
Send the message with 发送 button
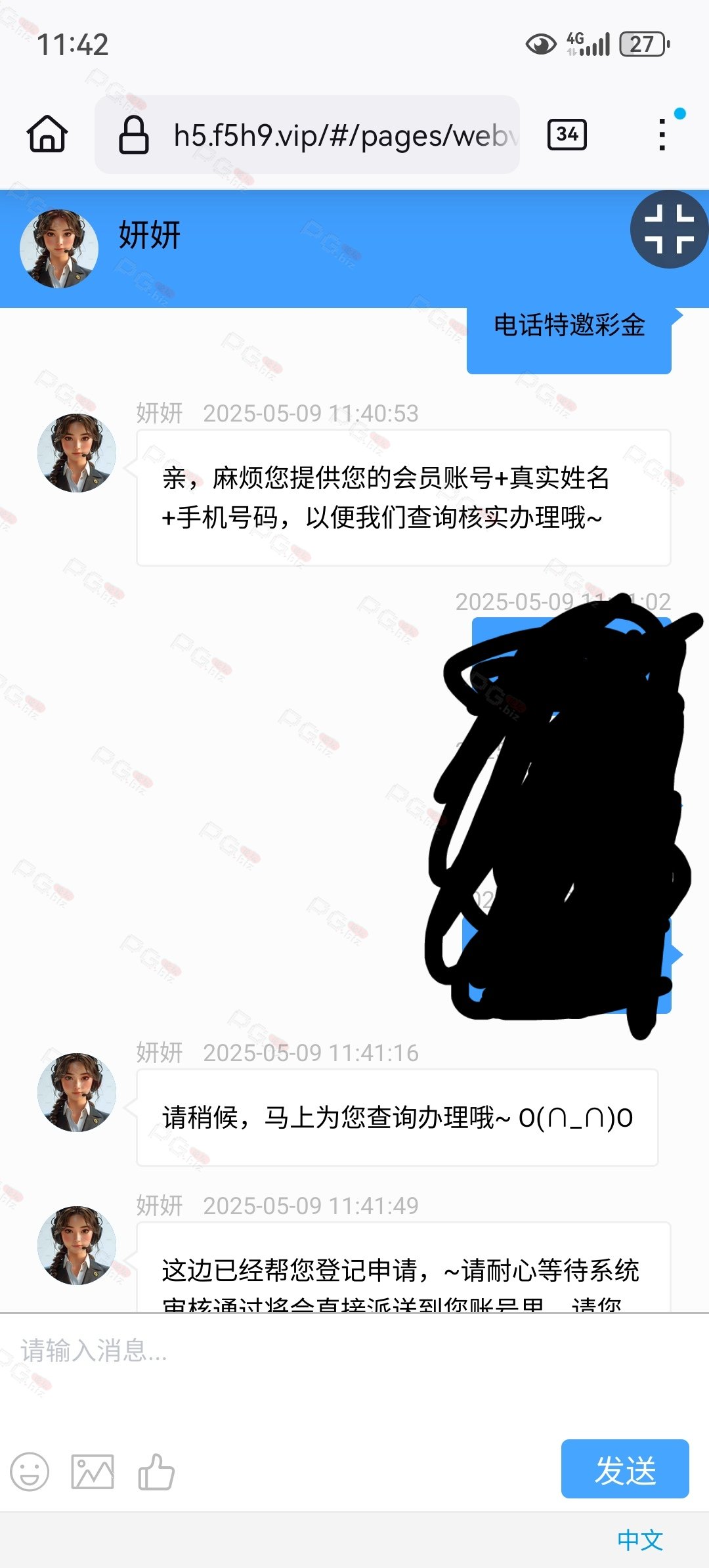point(625,1469)
